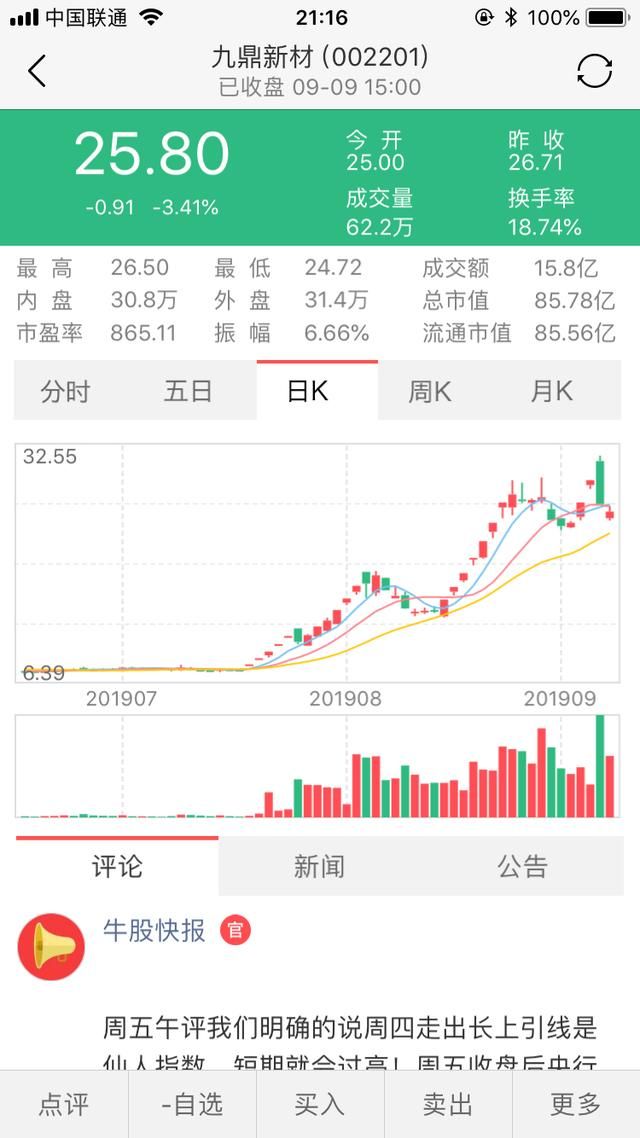Switch to the 公告 announcements tab
Viewport: 640px width, 1138px height.
pyautogui.click(x=522, y=866)
